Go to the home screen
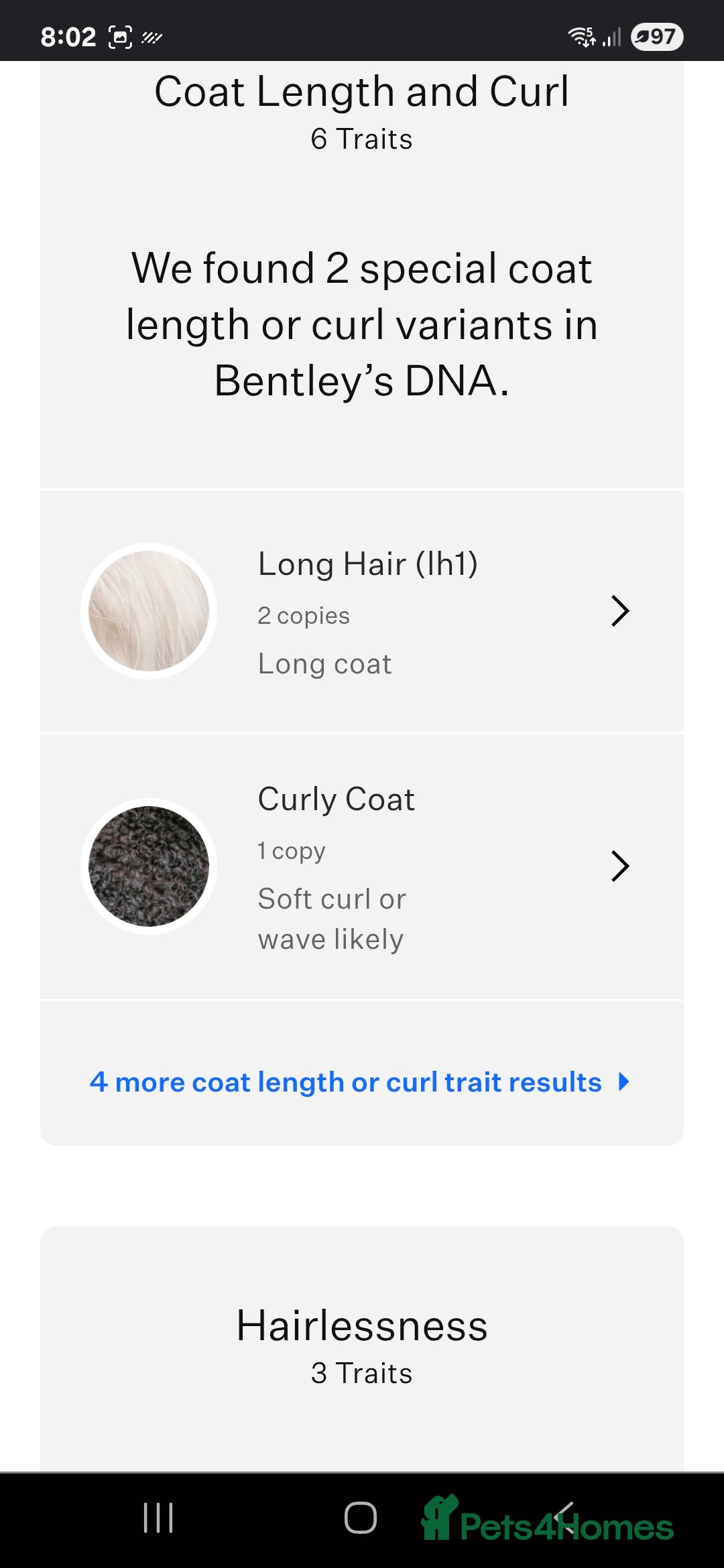Viewport: 724px width, 1568px height. 361,1518
